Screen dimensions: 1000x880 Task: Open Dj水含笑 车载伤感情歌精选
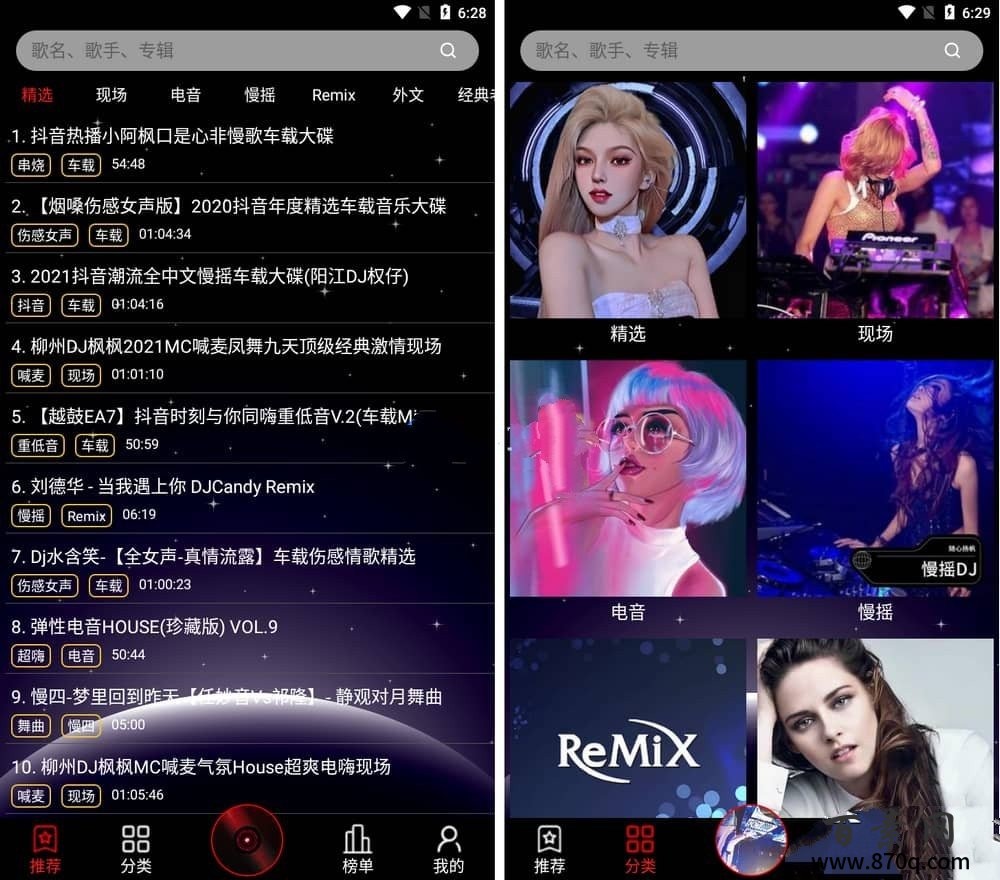[213, 557]
